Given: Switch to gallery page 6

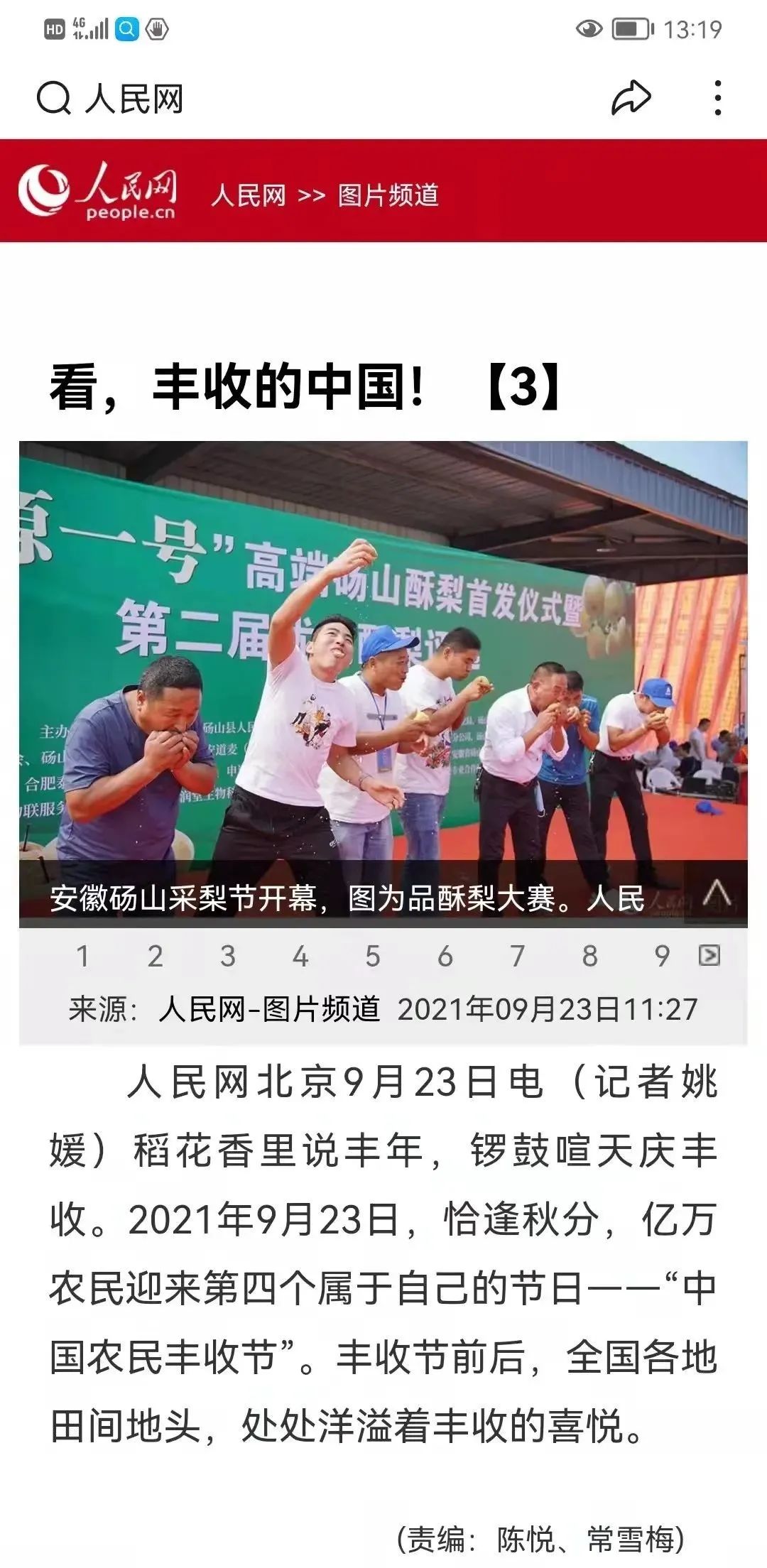Looking at the screenshot, I should [445, 956].
